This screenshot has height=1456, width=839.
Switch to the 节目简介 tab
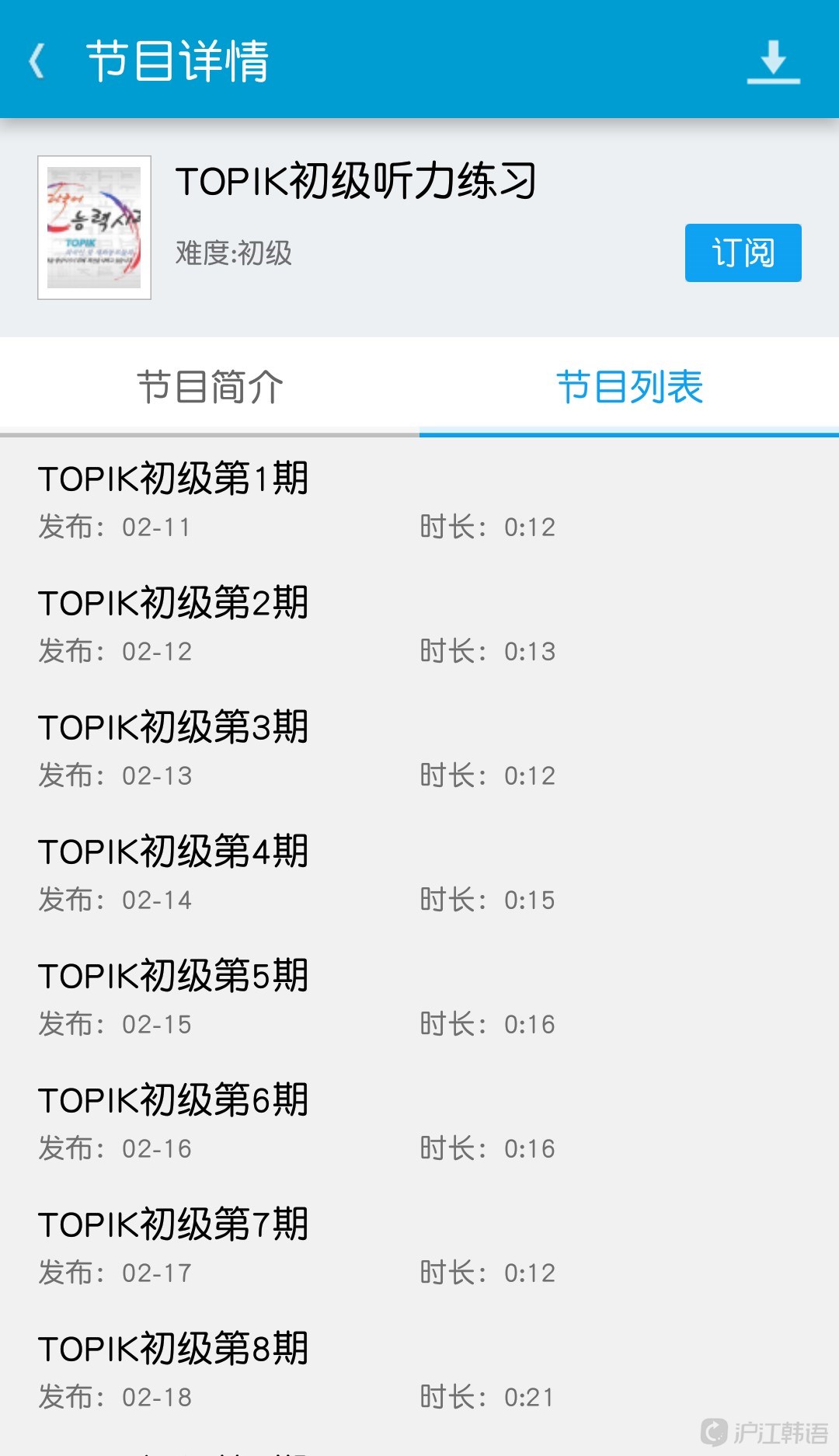210,386
